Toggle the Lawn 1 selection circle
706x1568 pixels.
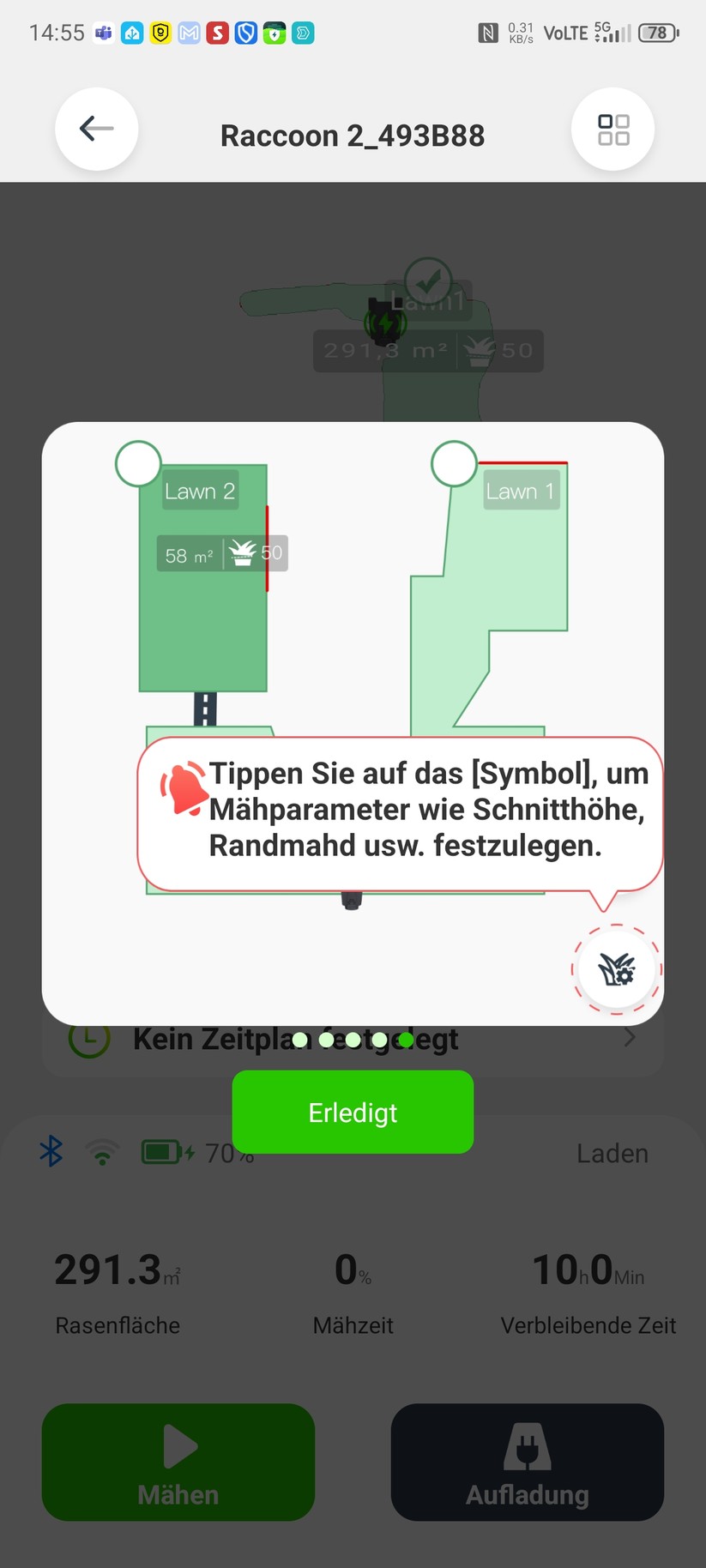pyautogui.click(x=454, y=463)
